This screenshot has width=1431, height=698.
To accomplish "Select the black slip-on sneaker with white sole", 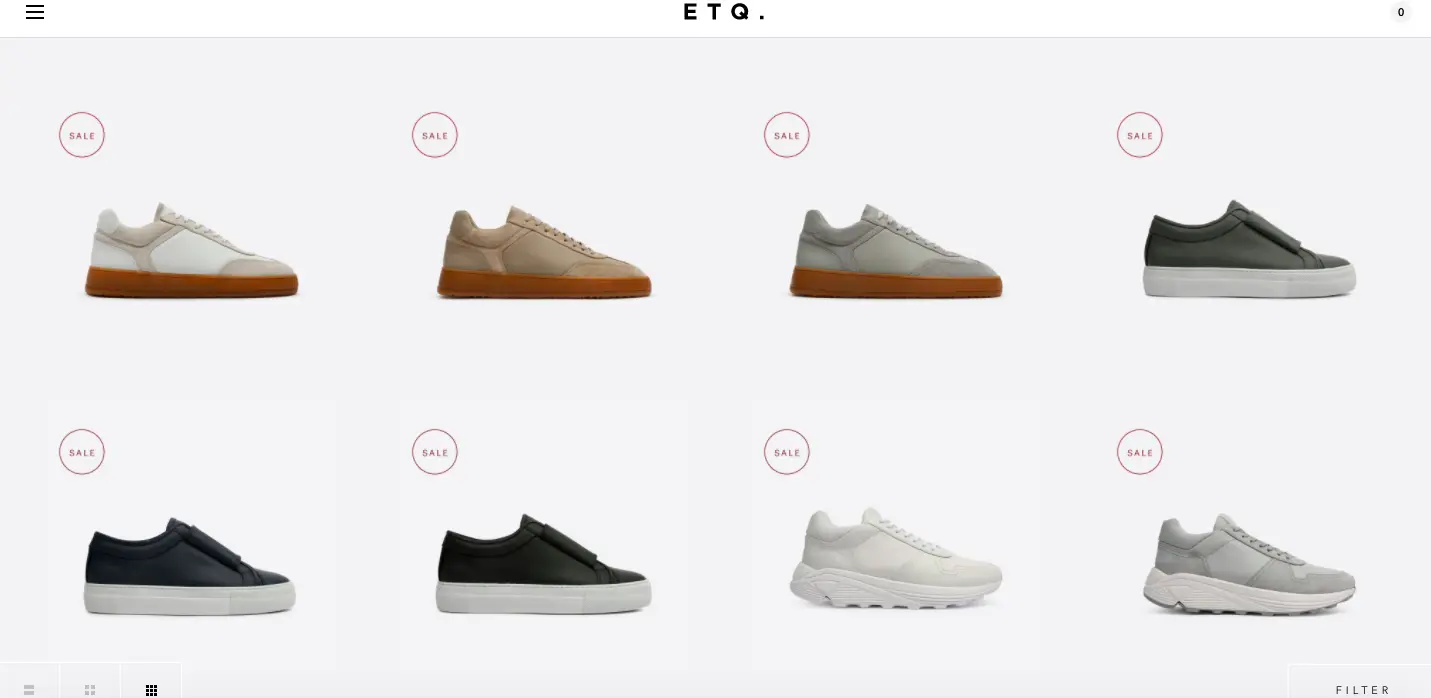I will (x=544, y=565).
